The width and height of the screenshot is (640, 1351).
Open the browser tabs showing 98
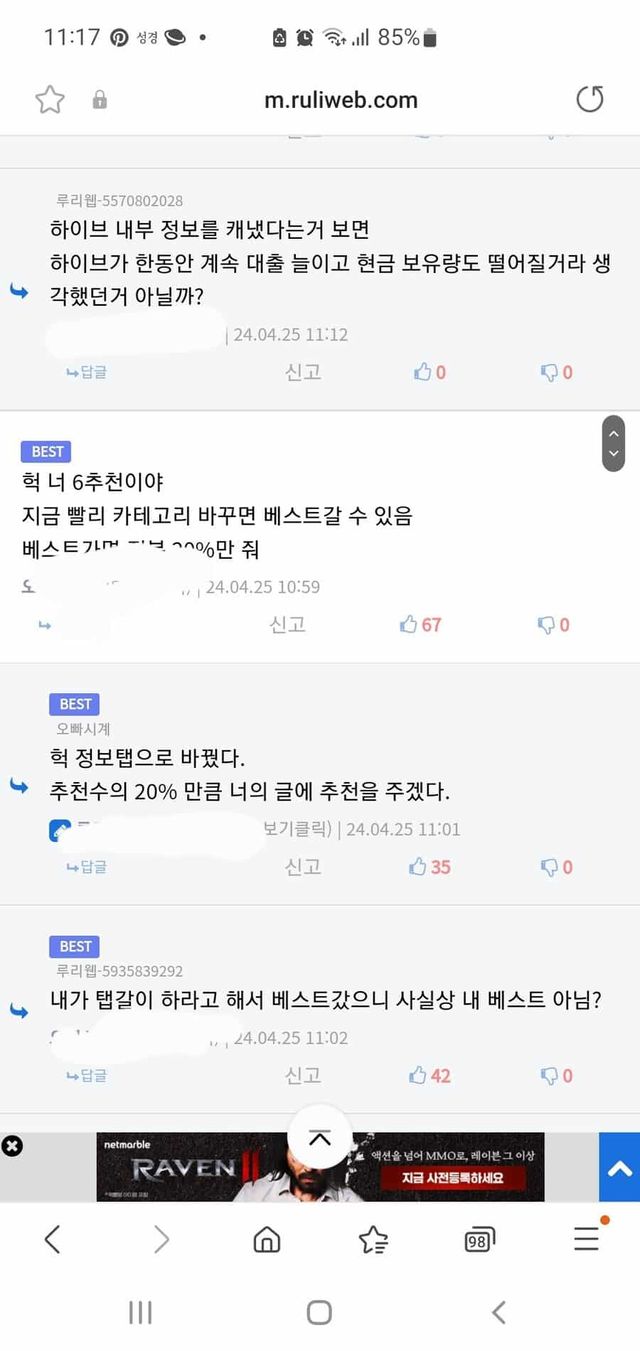pos(480,1241)
